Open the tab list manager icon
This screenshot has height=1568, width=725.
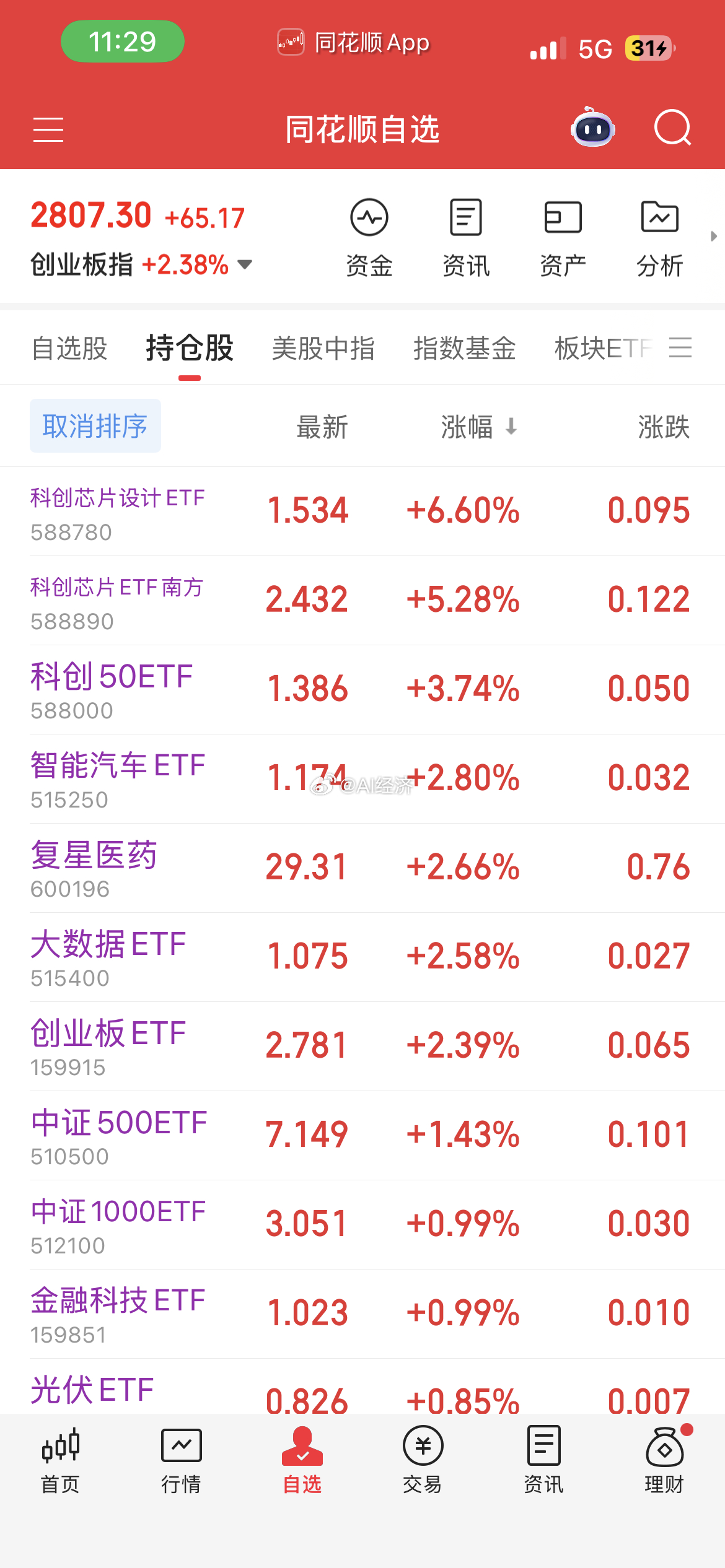[x=680, y=347]
